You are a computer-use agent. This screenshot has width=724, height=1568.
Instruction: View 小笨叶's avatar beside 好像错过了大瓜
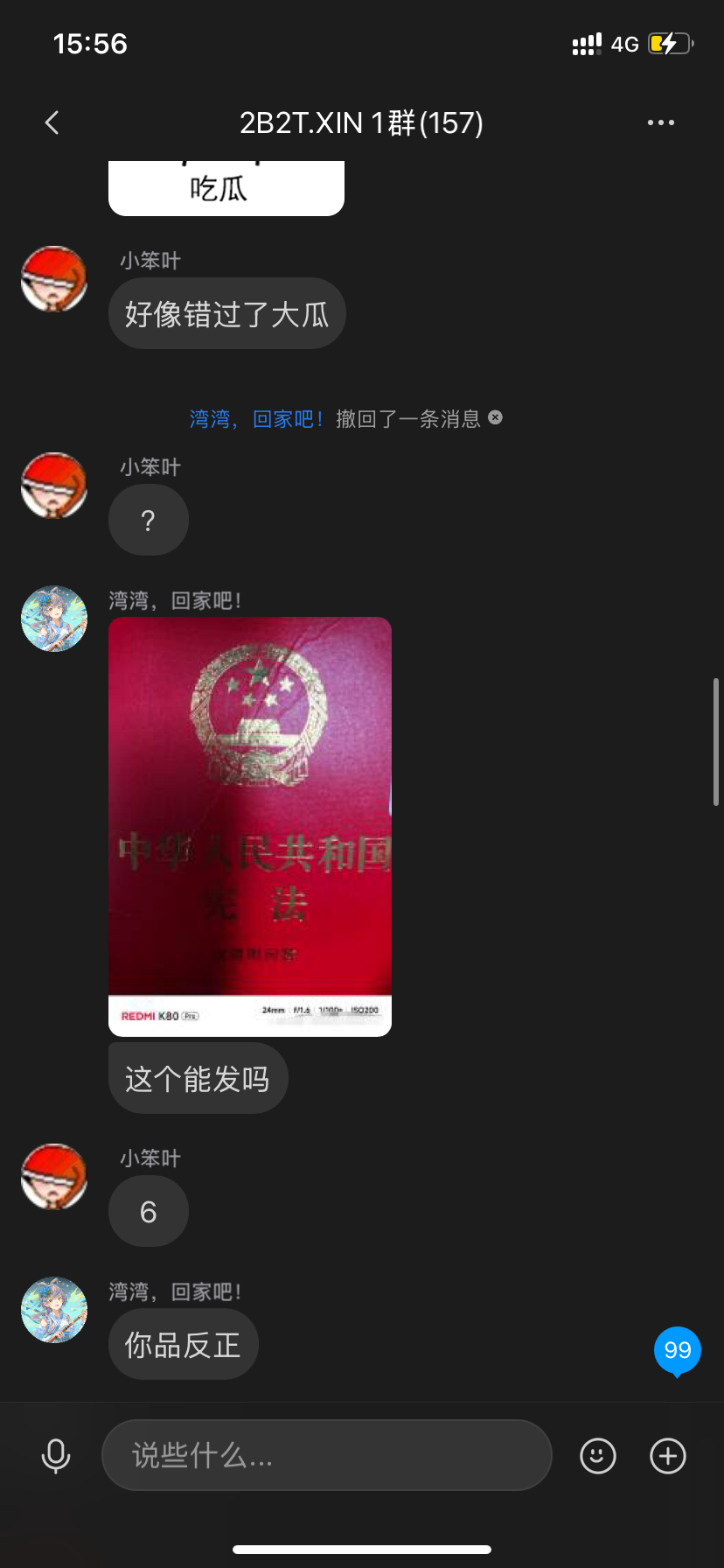[x=54, y=279]
